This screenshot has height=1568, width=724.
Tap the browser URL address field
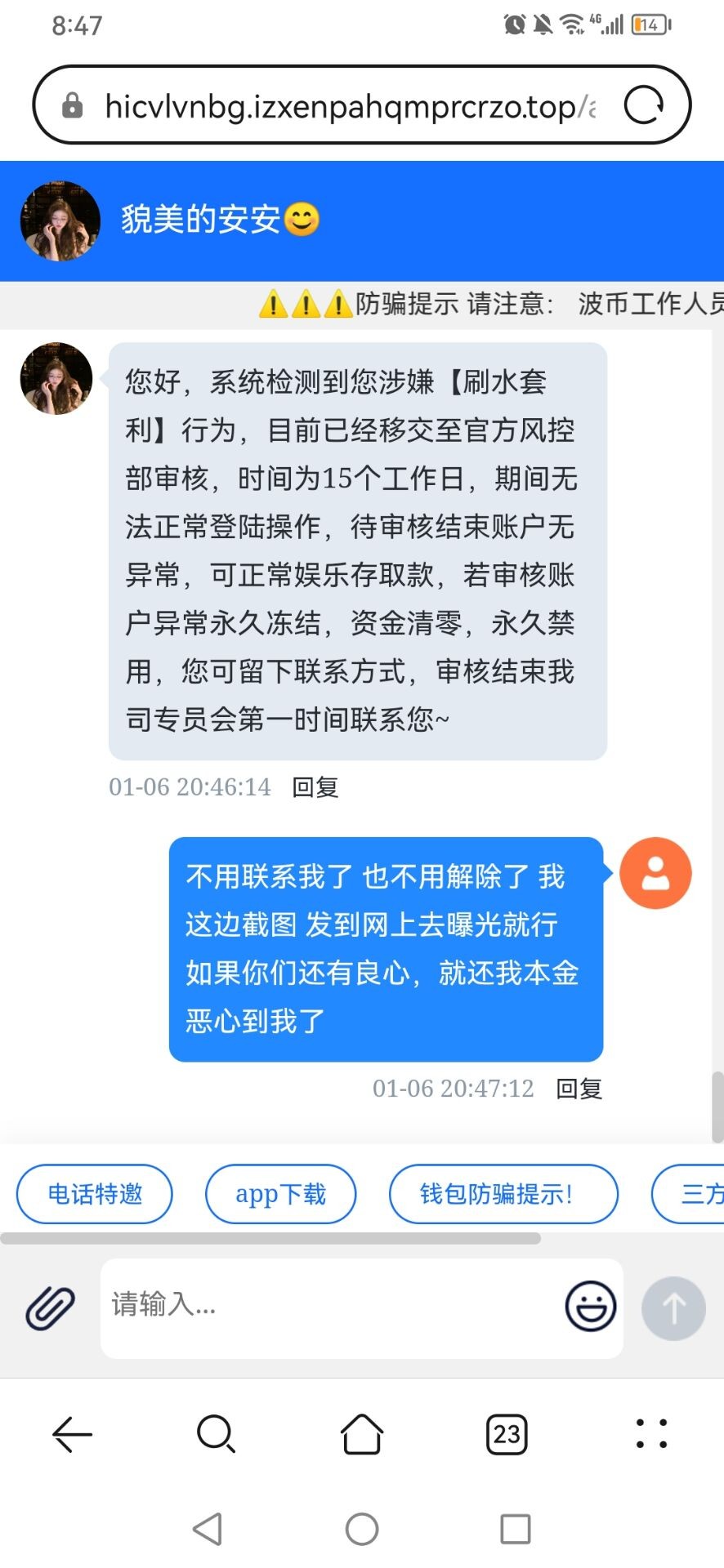click(350, 106)
